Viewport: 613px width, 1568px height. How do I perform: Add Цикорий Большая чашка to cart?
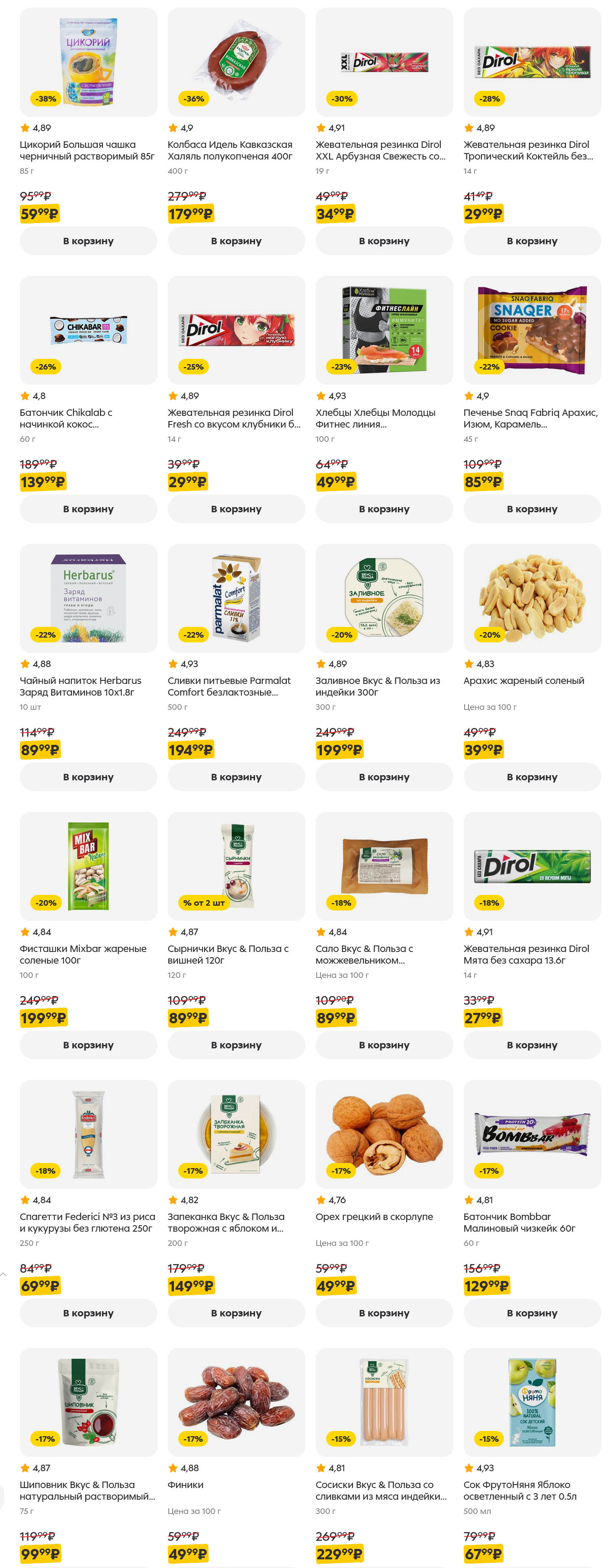coord(88,240)
